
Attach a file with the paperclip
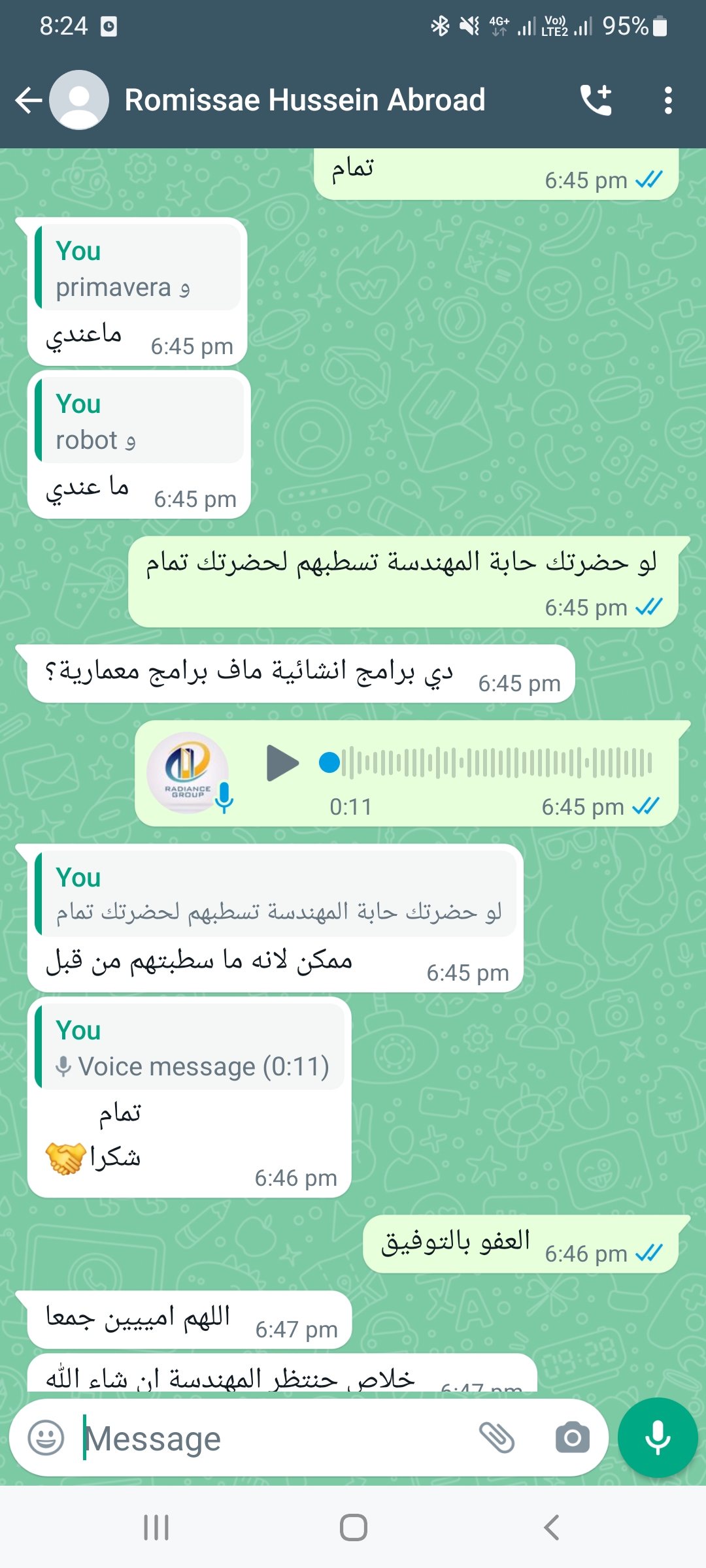point(497,1437)
